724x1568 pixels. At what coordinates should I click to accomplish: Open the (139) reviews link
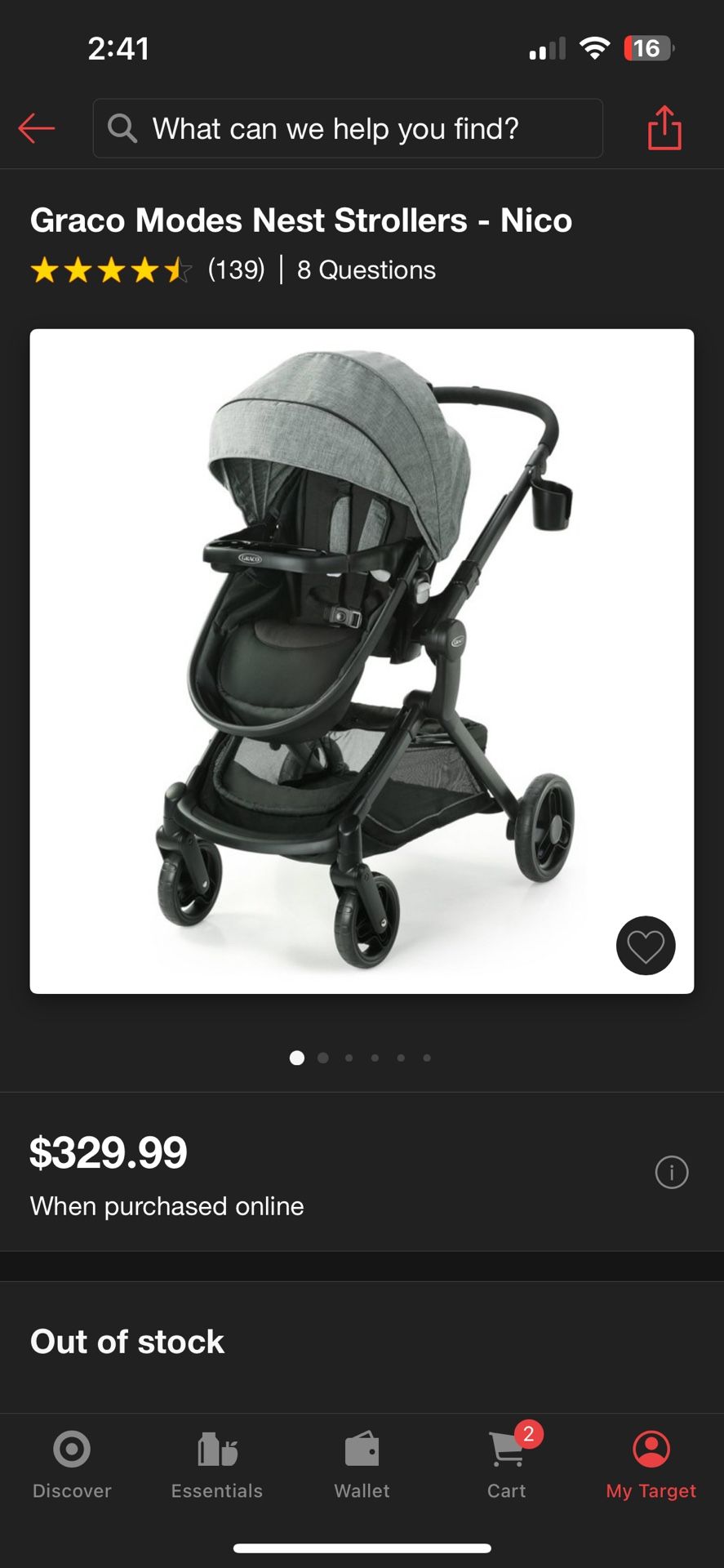coord(235,269)
